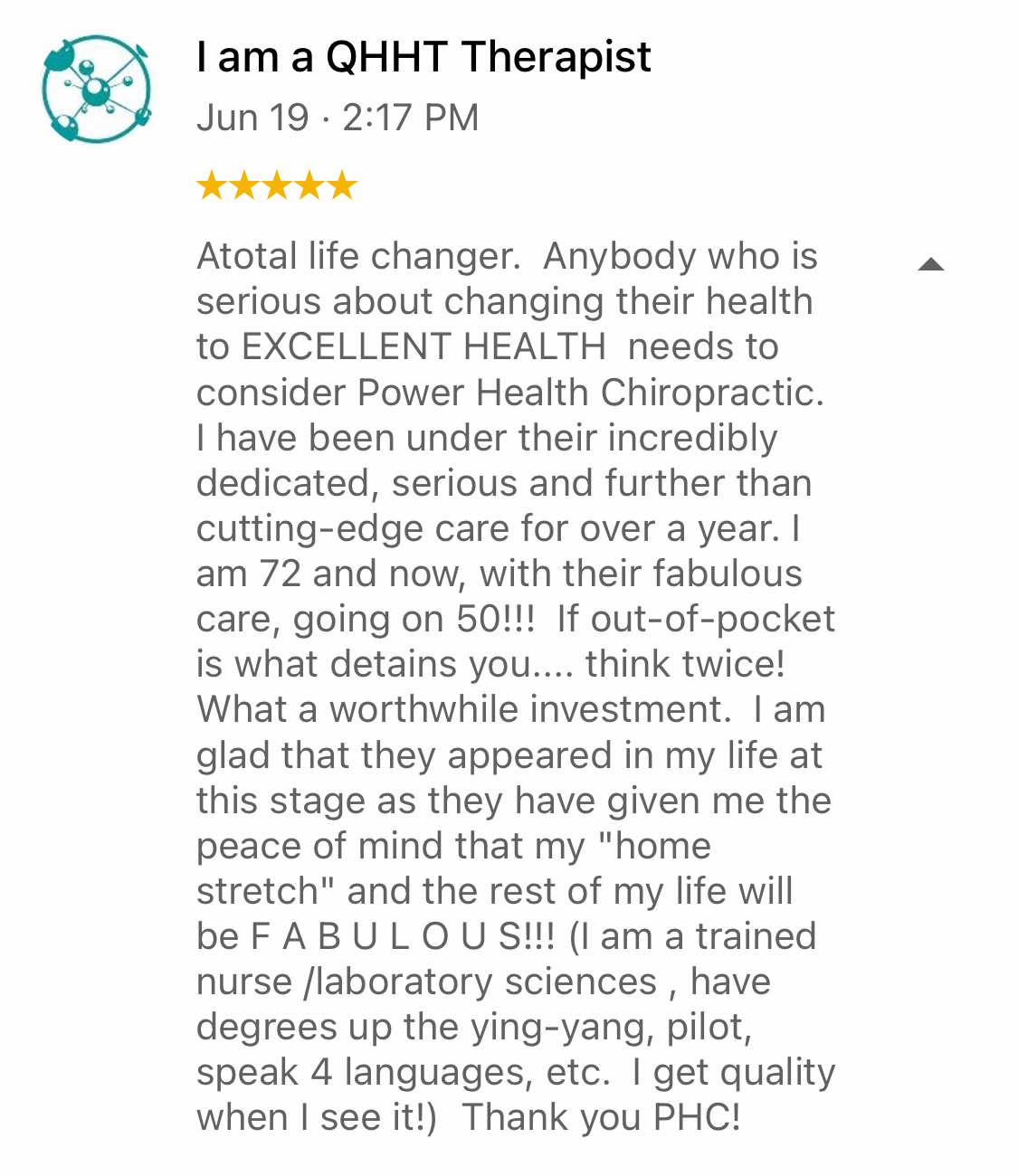The height and width of the screenshot is (1176, 1018).
Task: Open the QHHT Therapist reviewer avatar
Action: coord(96,89)
